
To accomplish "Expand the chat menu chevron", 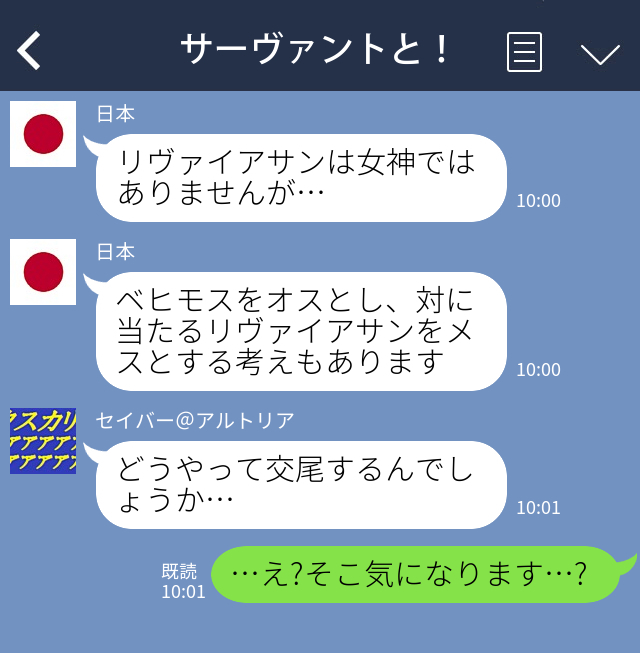I will pyautogui.click(x=600, y=53).
